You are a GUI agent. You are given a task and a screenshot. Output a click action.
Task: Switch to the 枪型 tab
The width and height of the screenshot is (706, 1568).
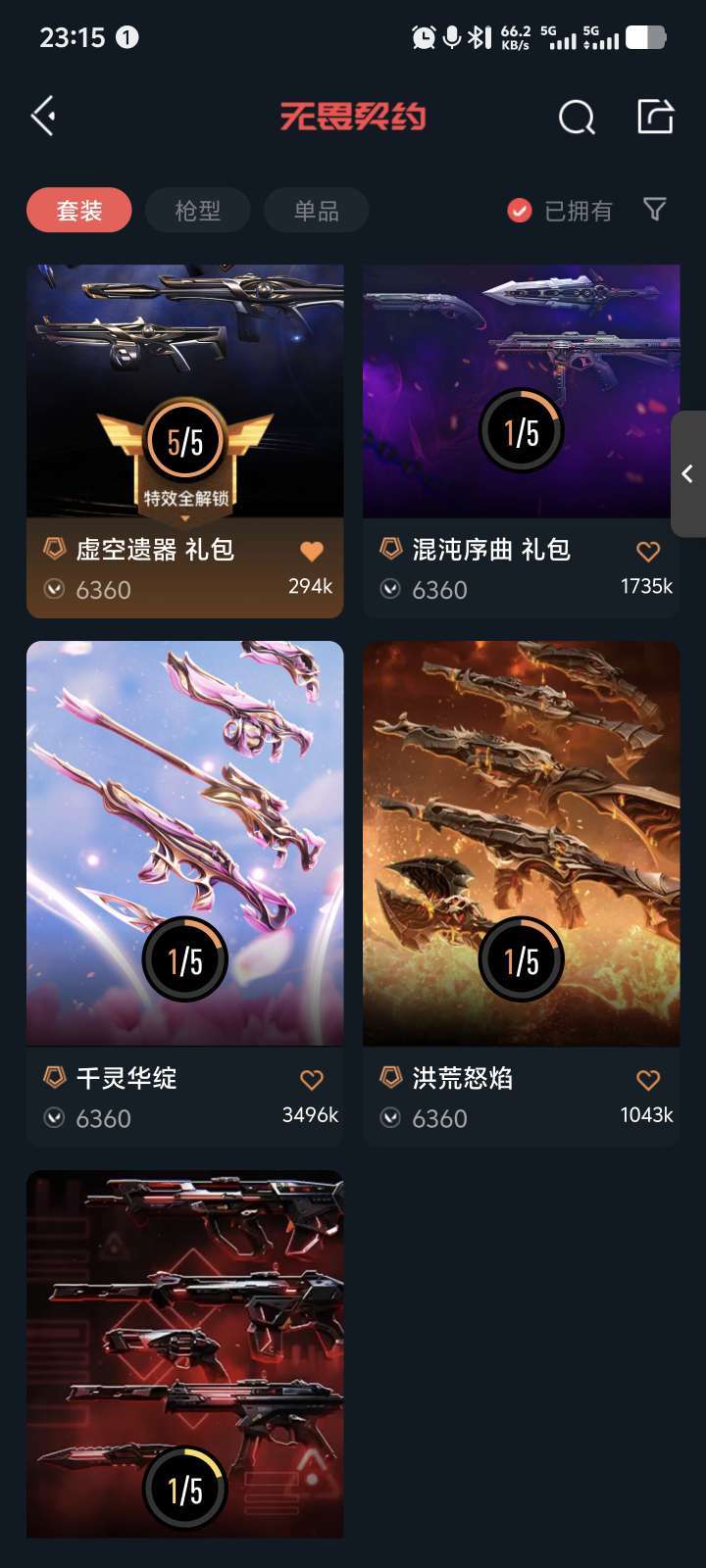coord(198,210)
